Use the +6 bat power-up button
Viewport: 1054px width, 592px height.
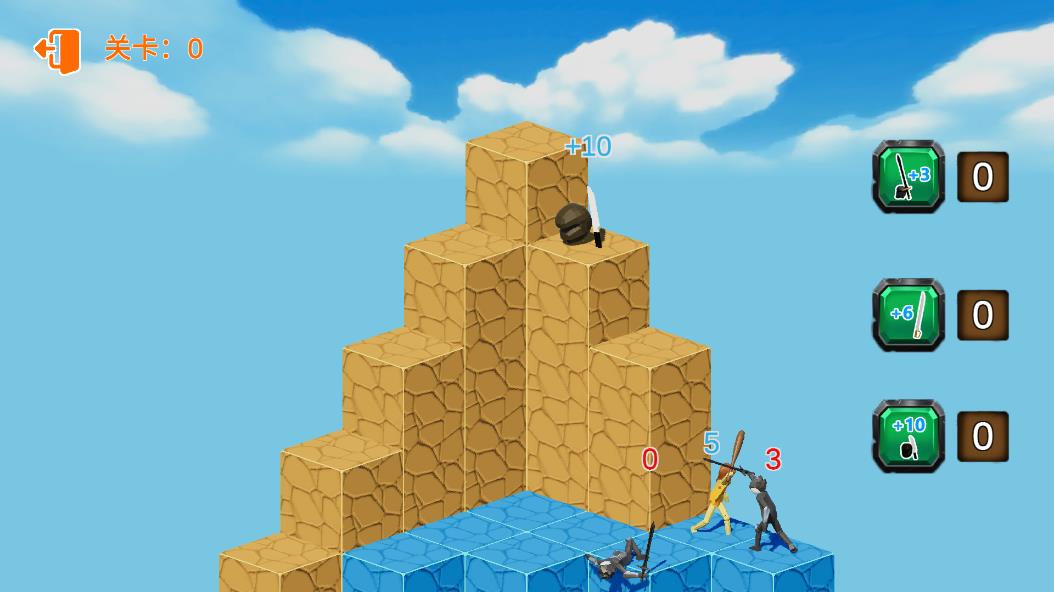[908, 315]
